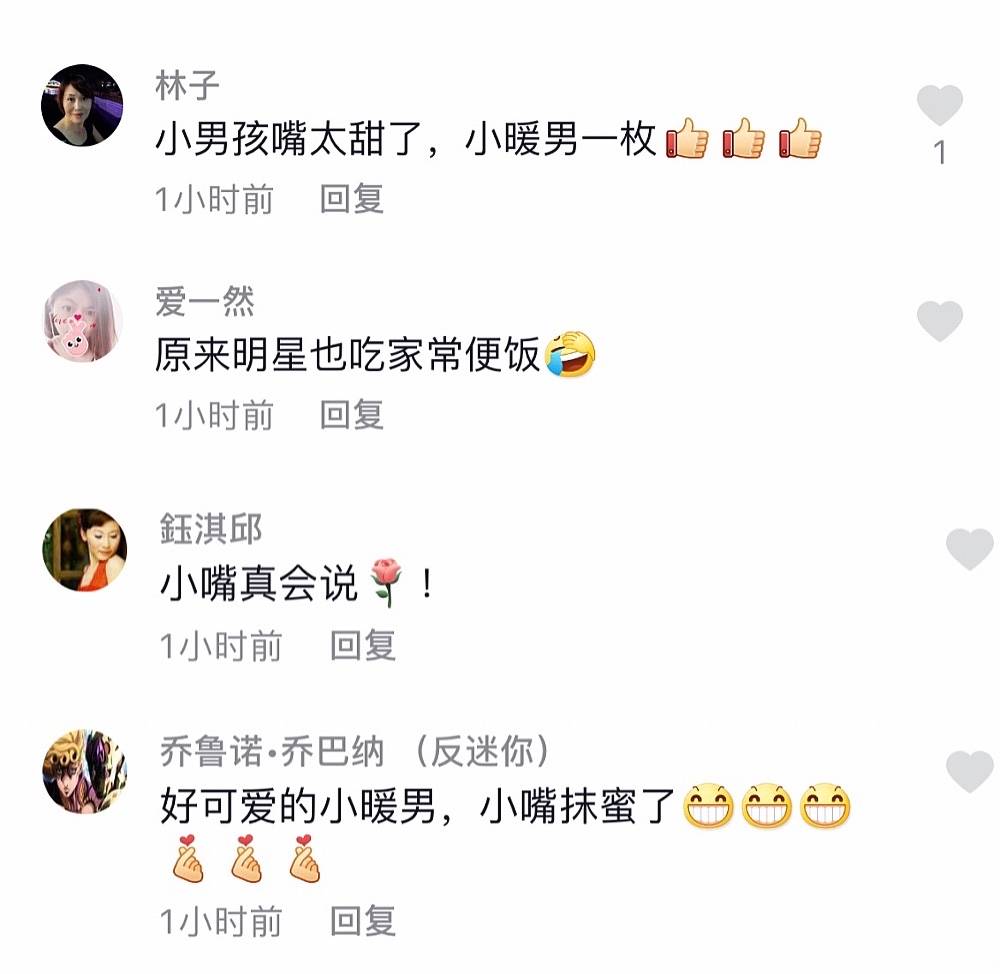The width and height of the screenshot is (1000, 974).
Task: Like 钰淇邱's comment
Action: pyautogui.click(x=969, y=549)
